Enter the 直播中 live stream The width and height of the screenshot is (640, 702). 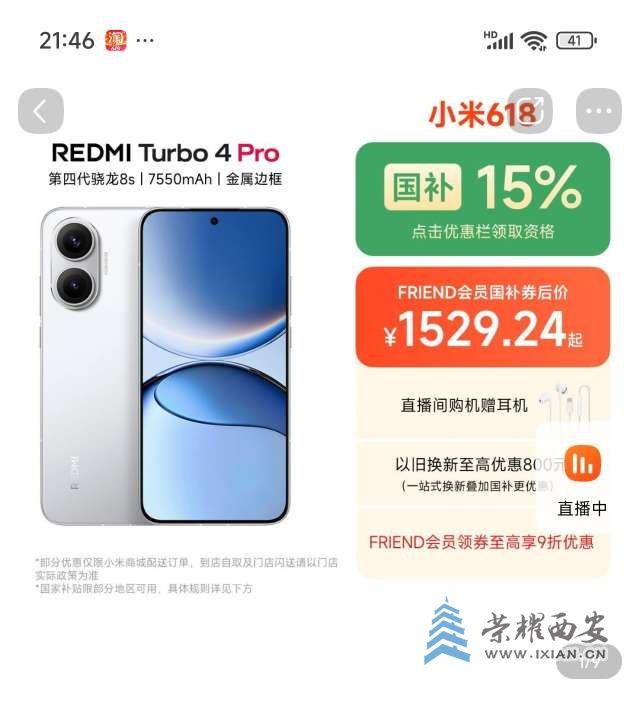click(582, 476)
